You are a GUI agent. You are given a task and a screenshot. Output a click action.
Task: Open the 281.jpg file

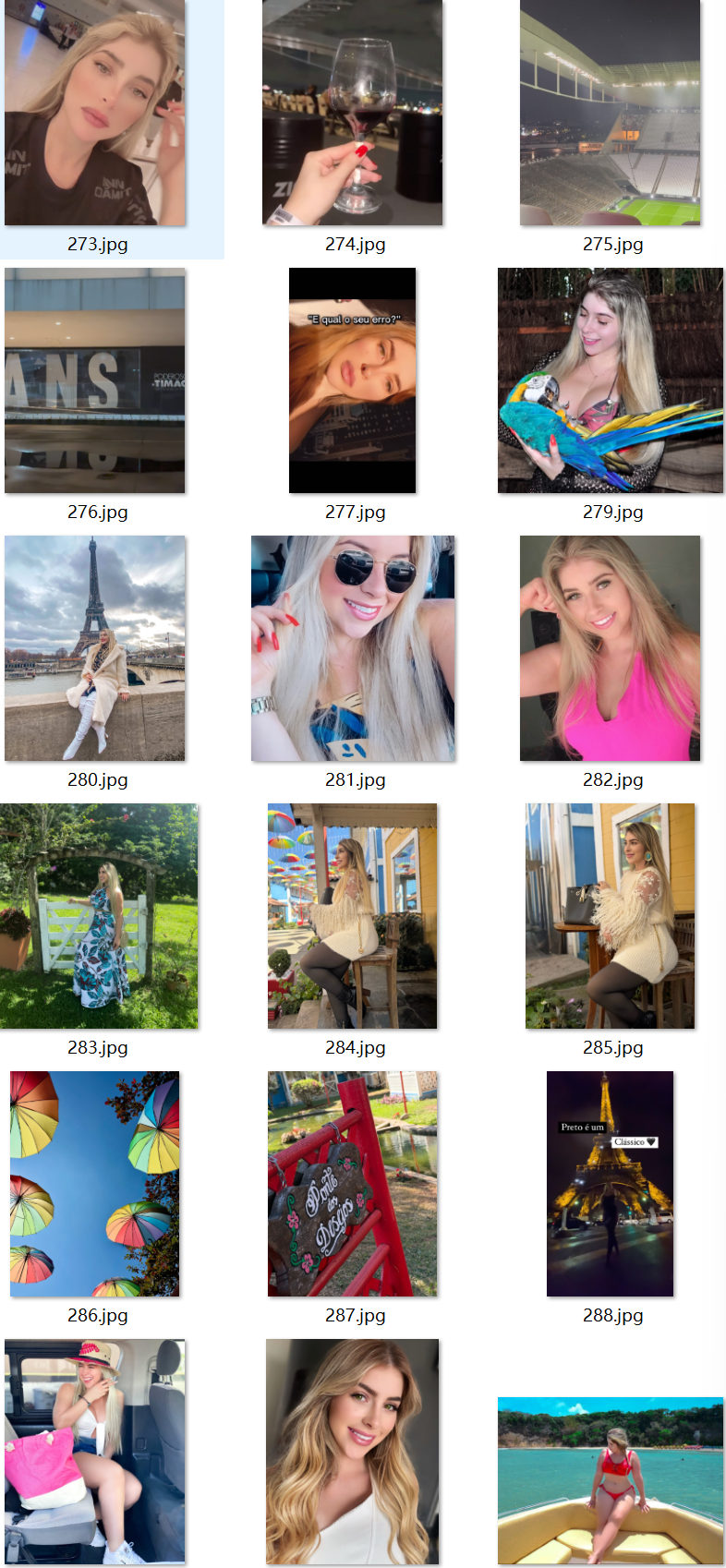click(x=353, y=648)
